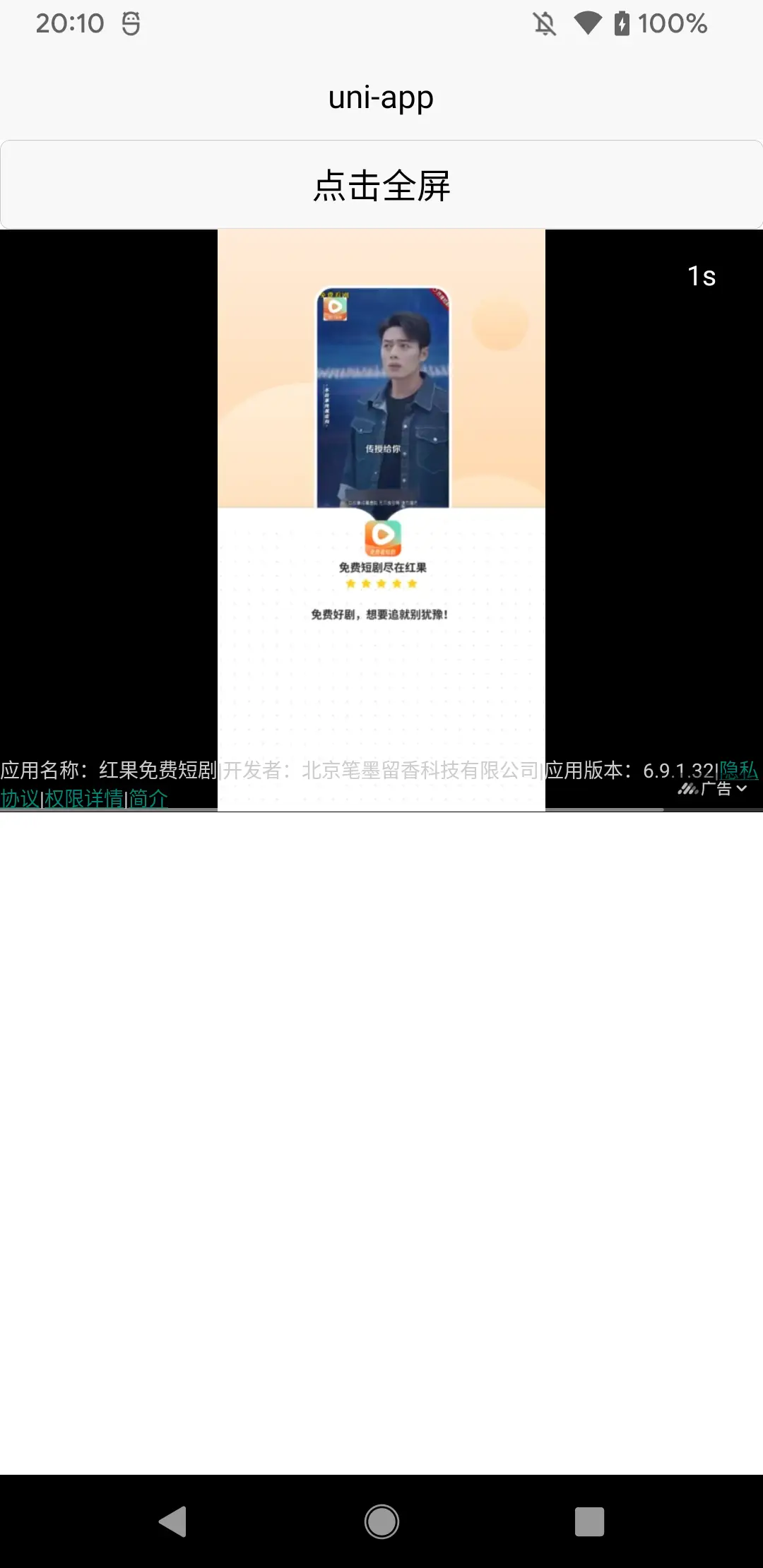Open the 简介 introduction link
The height and width of the screenshot is (1568, 763).
[148, 799]
